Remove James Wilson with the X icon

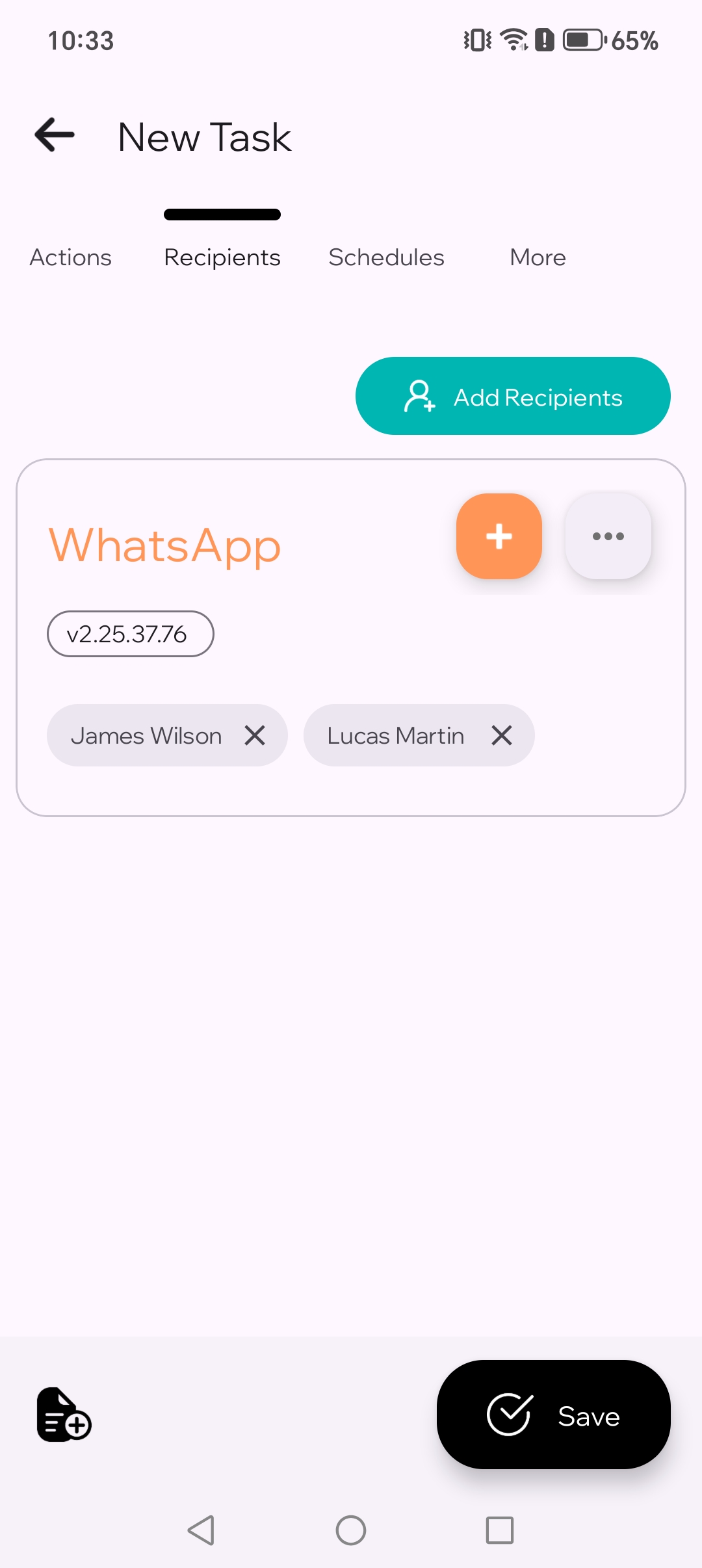255,735
